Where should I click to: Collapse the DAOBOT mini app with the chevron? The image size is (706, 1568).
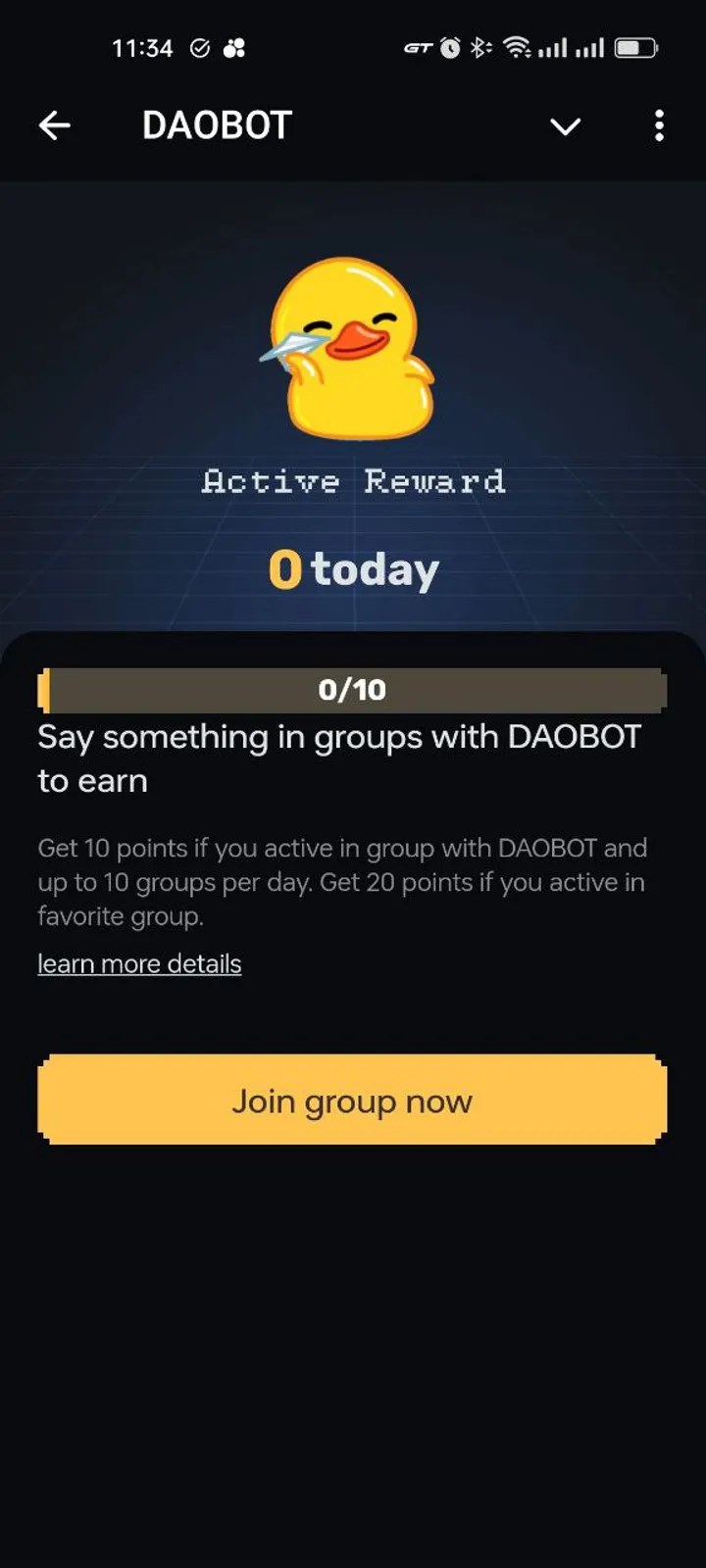(x=566, y=127)
